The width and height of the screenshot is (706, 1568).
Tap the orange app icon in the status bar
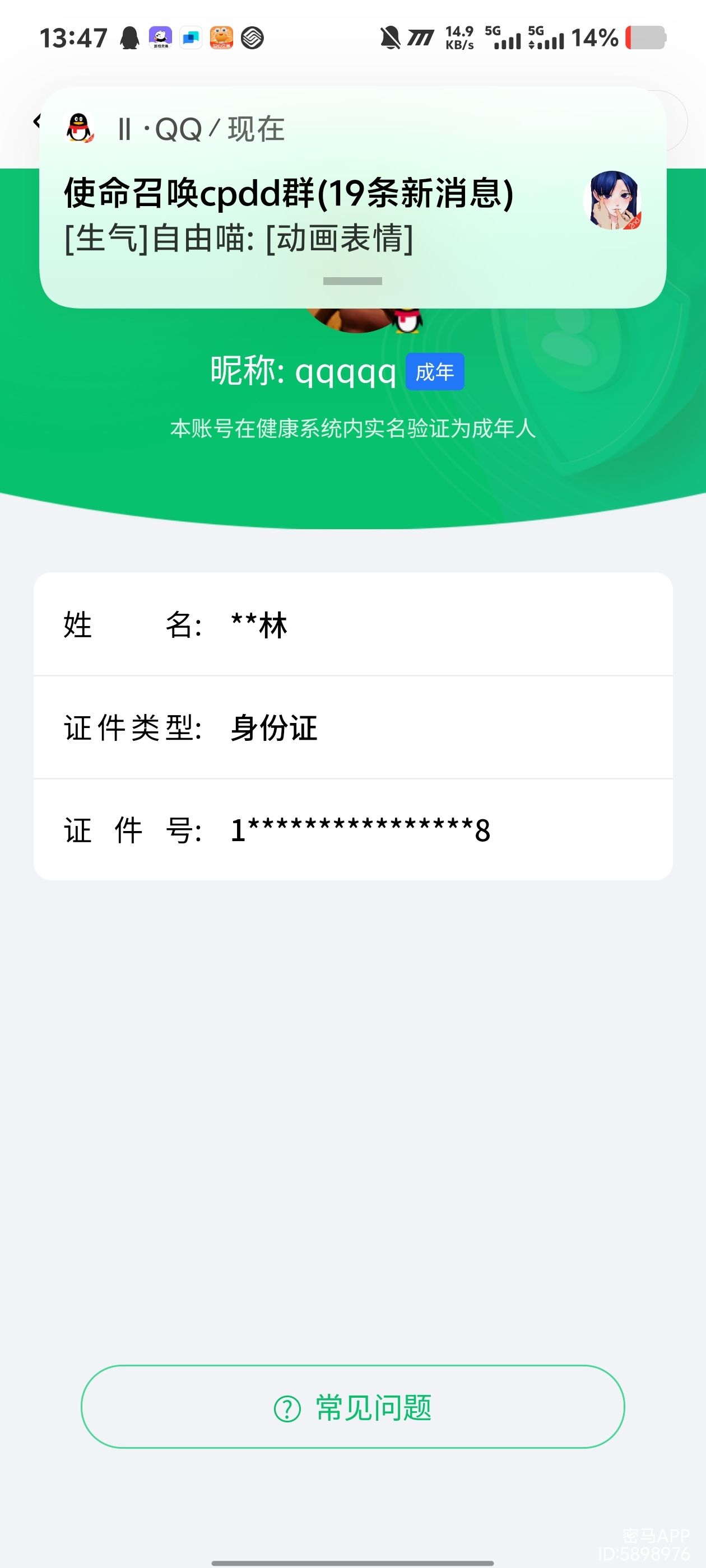pos(221,38)
